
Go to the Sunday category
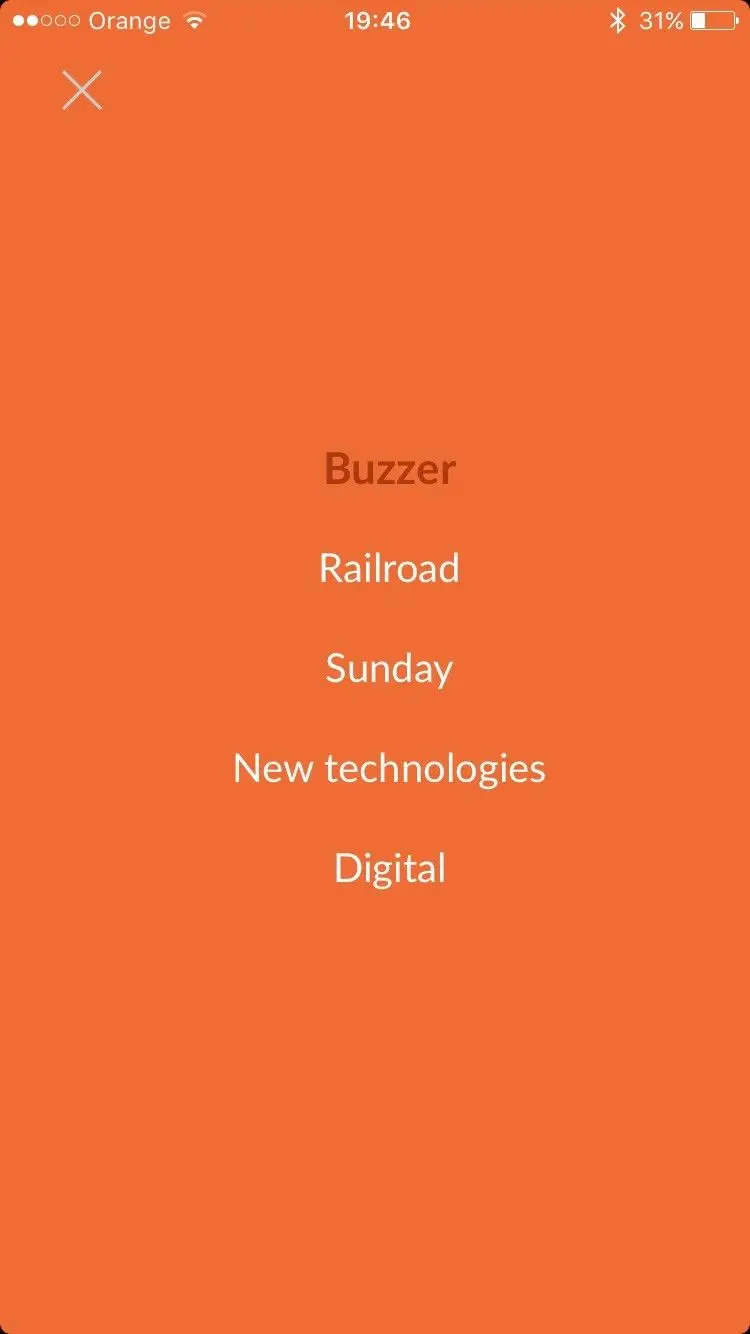(389, 668)
